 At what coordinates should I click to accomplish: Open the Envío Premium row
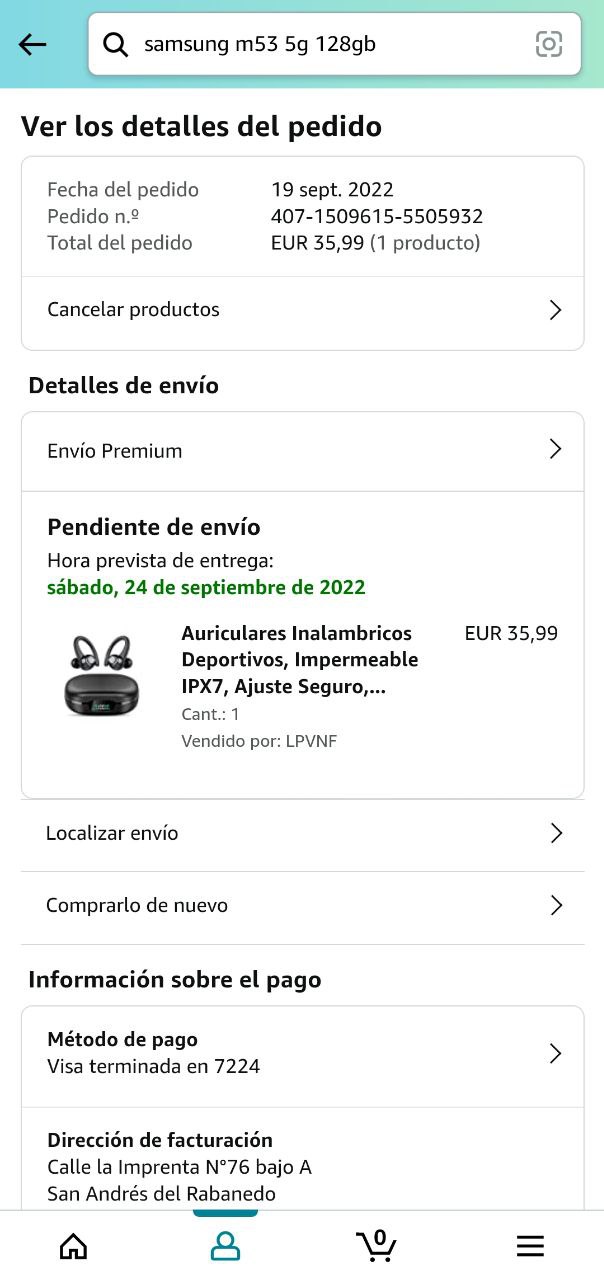pyautogui.click(x=302, y=451)
